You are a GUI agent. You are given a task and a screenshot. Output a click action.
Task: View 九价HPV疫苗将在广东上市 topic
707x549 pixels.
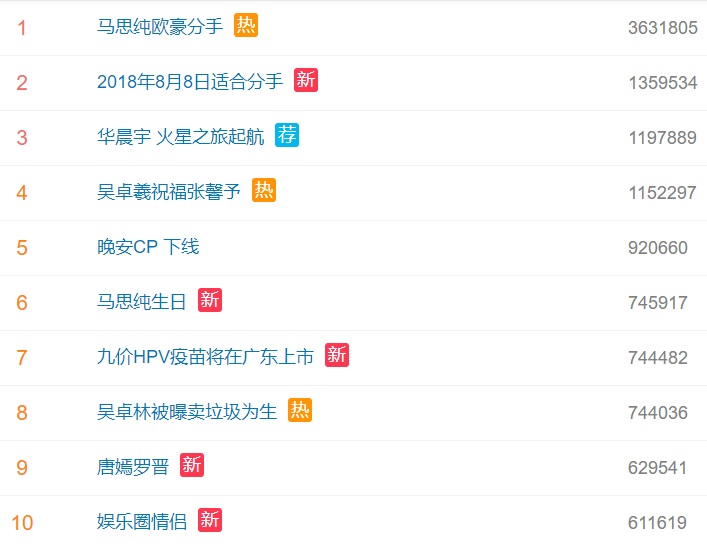[205, 356]
